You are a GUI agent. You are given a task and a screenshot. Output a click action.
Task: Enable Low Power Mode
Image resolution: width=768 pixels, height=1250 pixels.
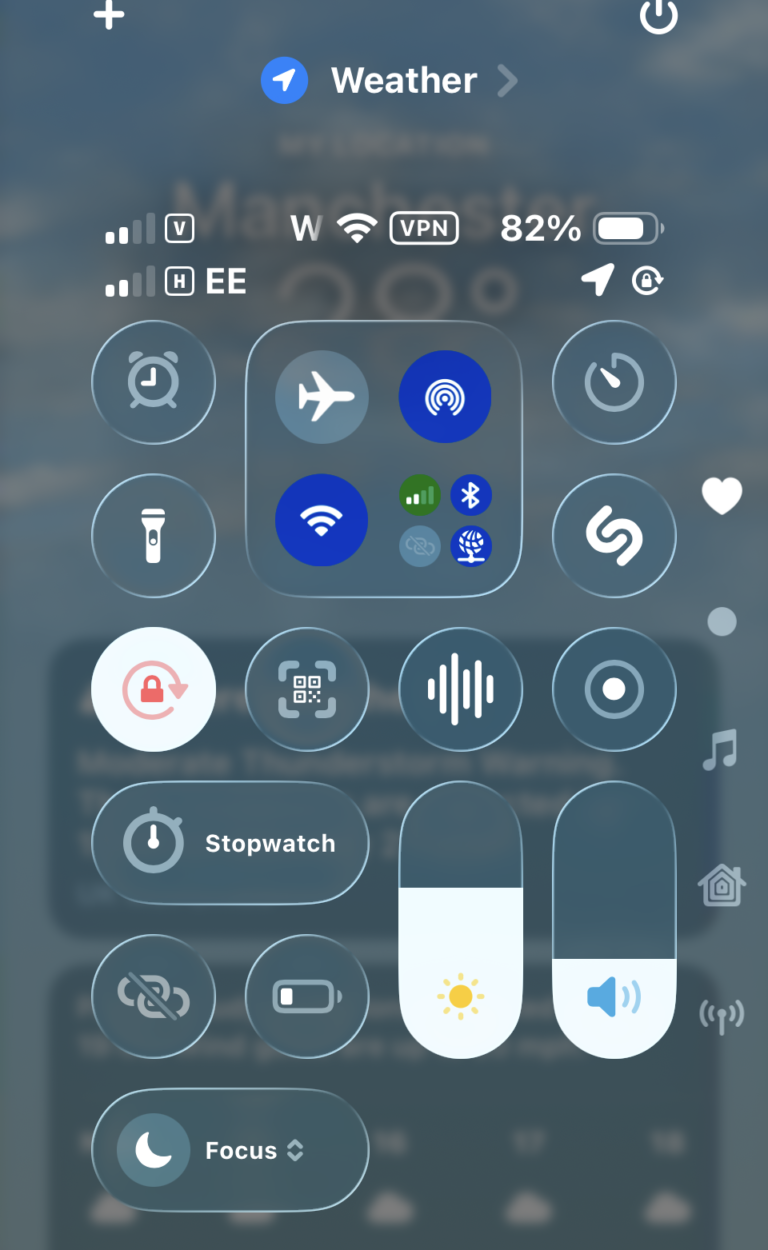click(x=307, y=996)
